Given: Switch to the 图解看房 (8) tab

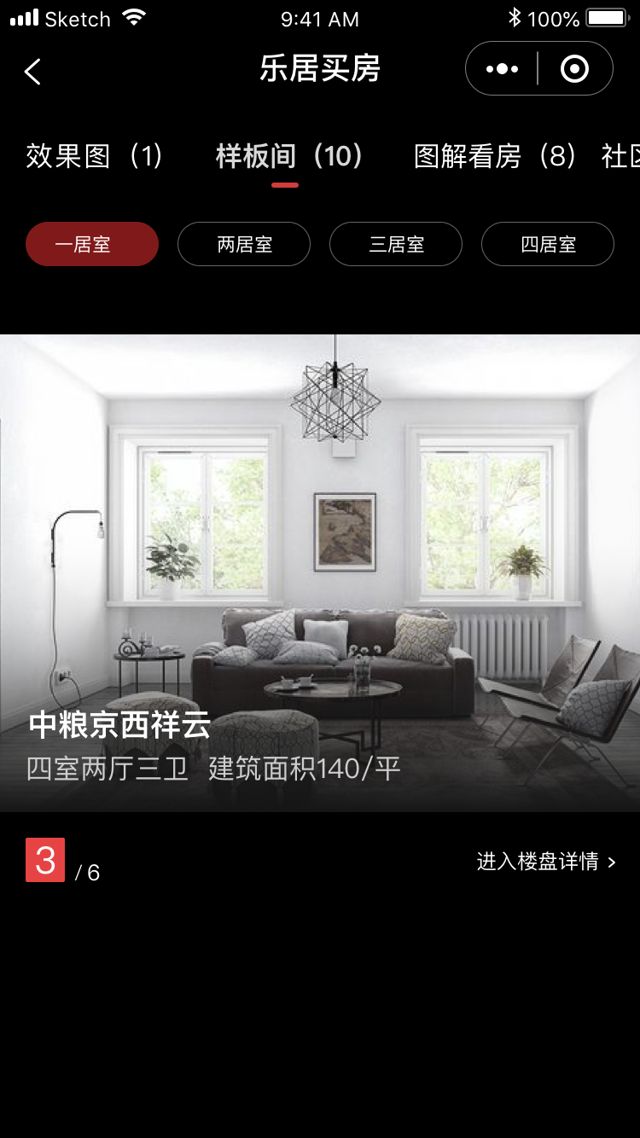Looking at the screenshot, I should pos(496,156).
